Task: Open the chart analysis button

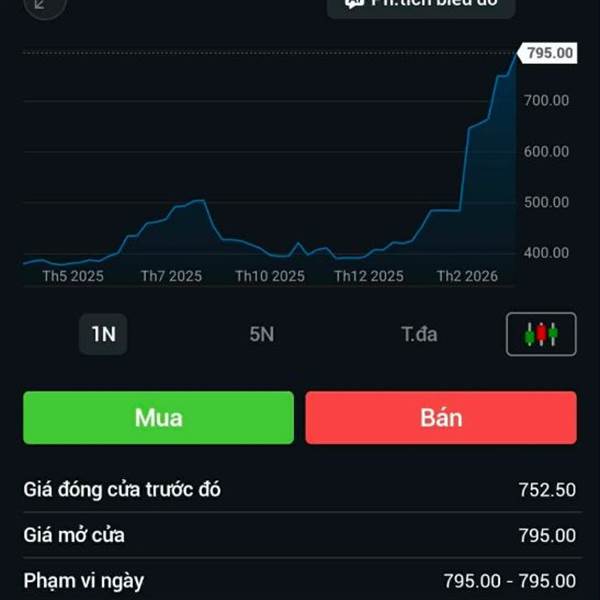Action: pos(421,6)
